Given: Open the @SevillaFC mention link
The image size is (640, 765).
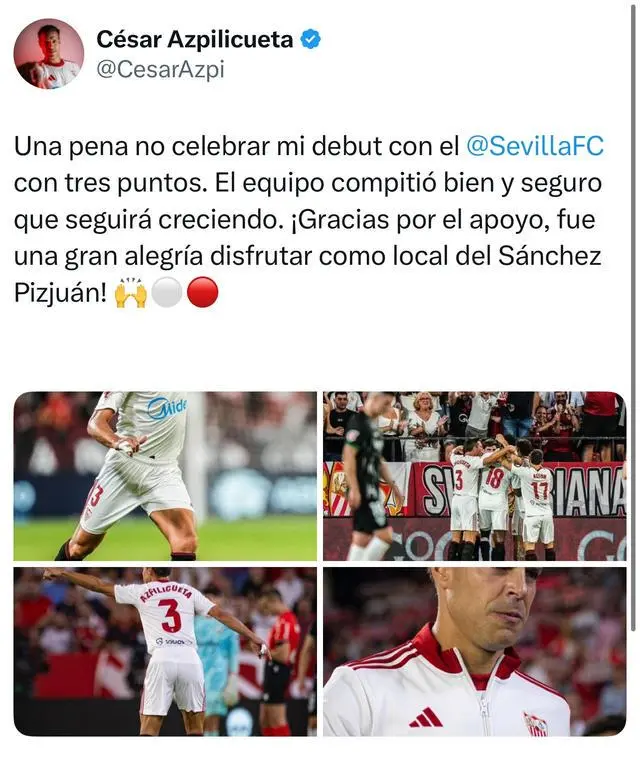Looking at the screenshot, I should tap(535, 147).
